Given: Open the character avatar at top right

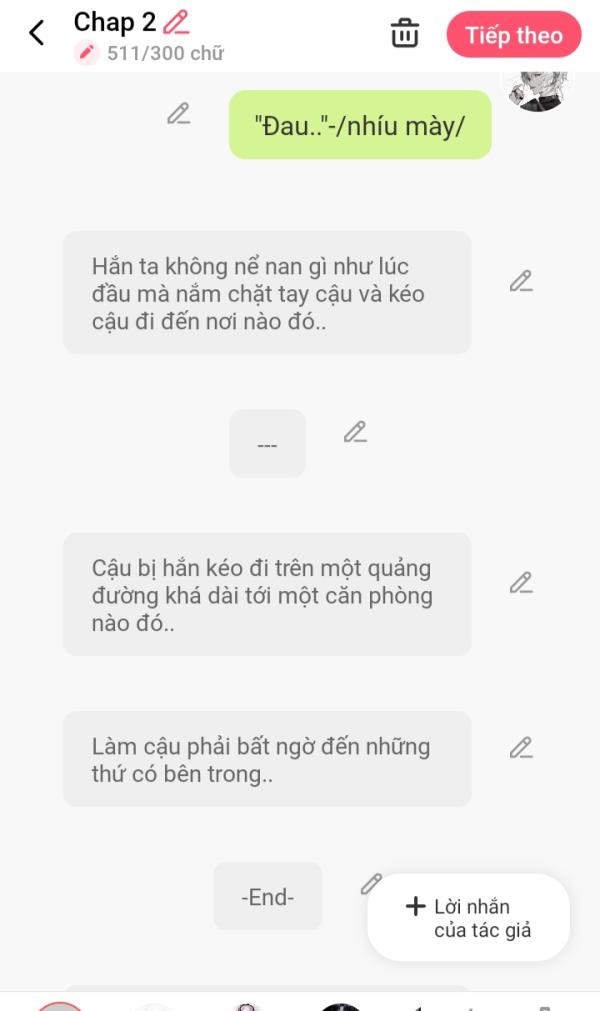Looking at the screenshot, I should 538,91.
